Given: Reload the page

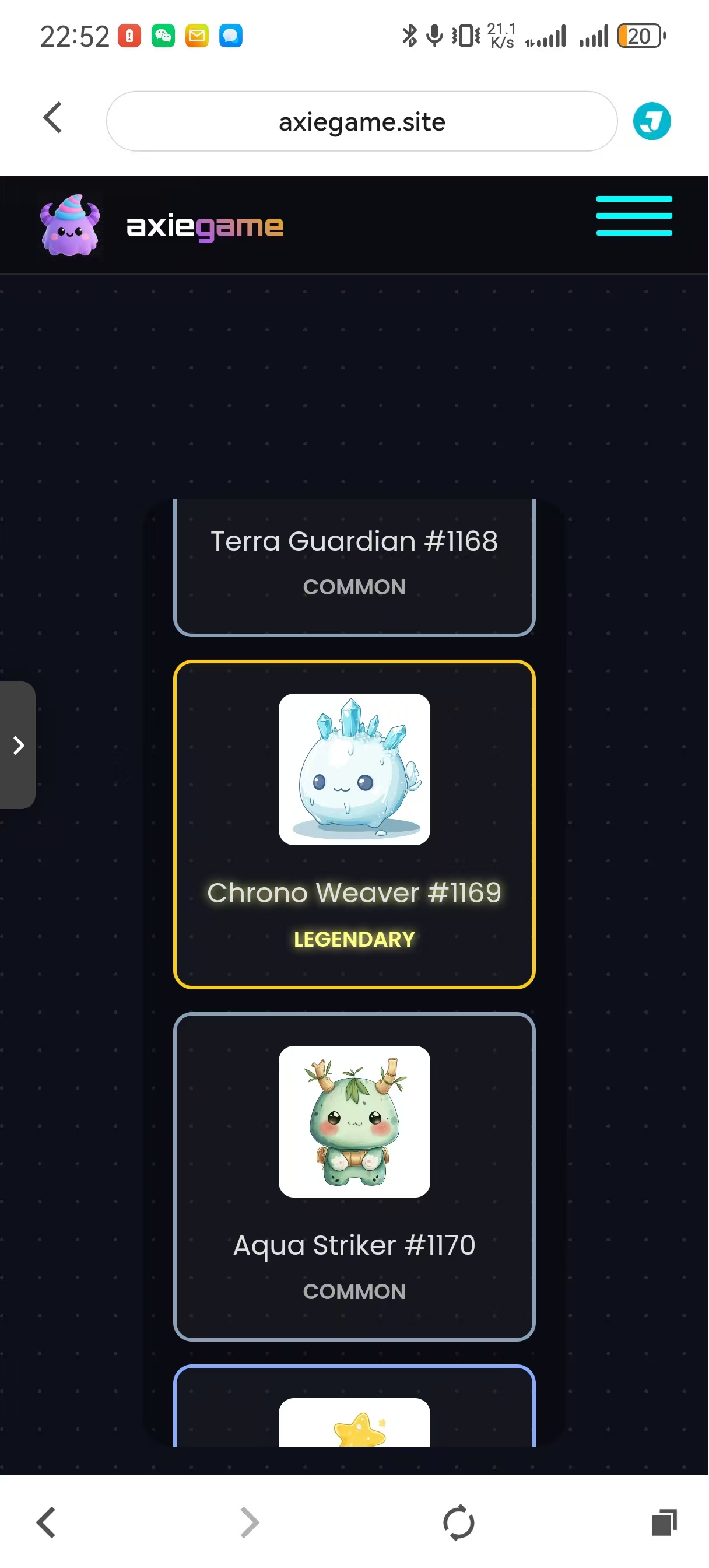Looking at the screenshot, I should (459, 1523).
